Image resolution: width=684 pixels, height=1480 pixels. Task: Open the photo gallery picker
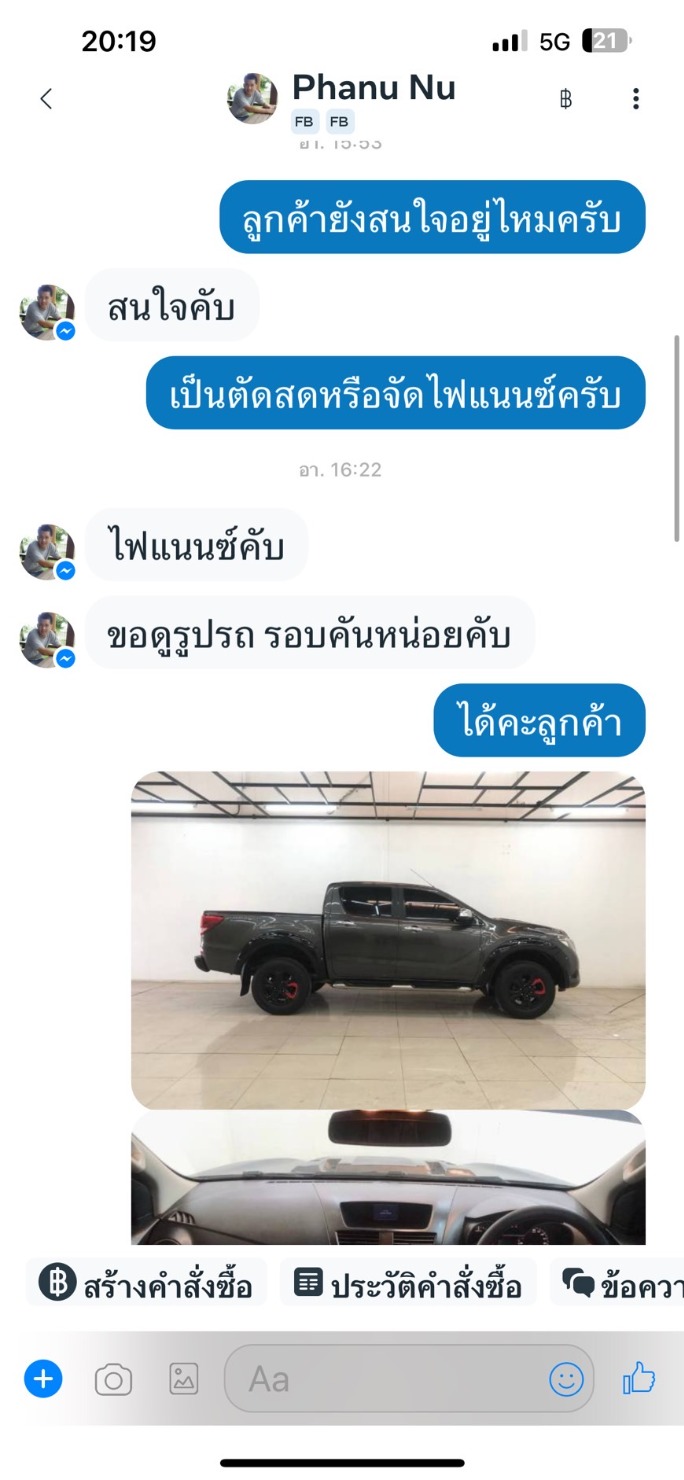(x=183, y=1380)
